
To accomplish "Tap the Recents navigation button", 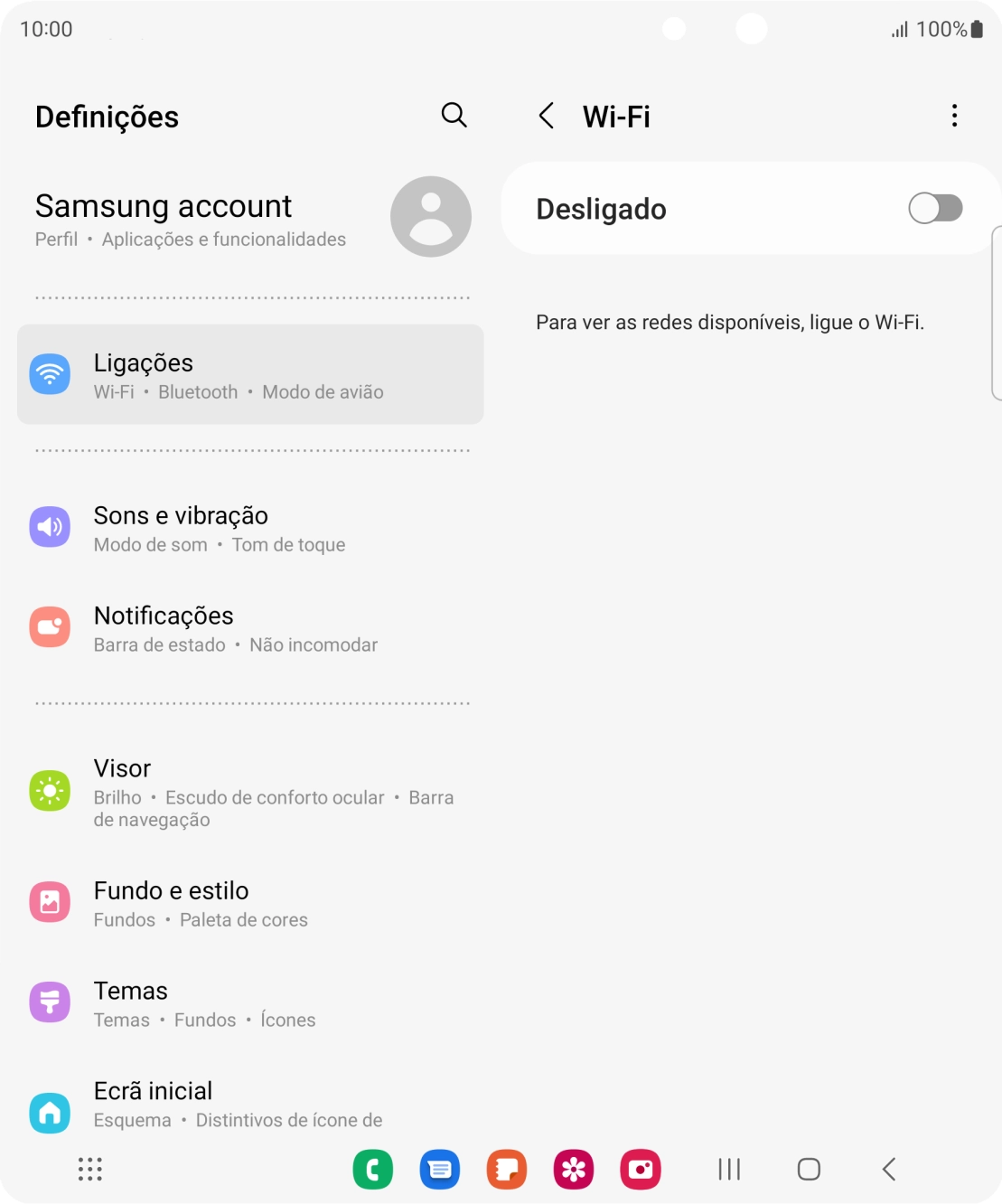I will [x=728, y=1169].
